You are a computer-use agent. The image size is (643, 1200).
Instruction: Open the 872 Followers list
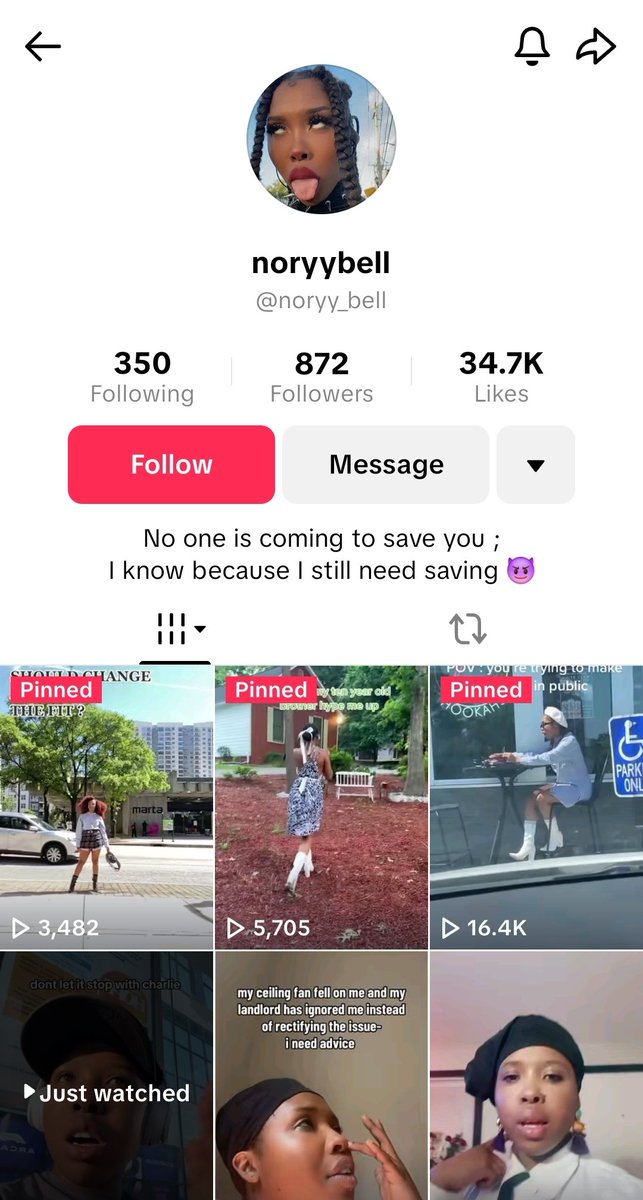321,376
